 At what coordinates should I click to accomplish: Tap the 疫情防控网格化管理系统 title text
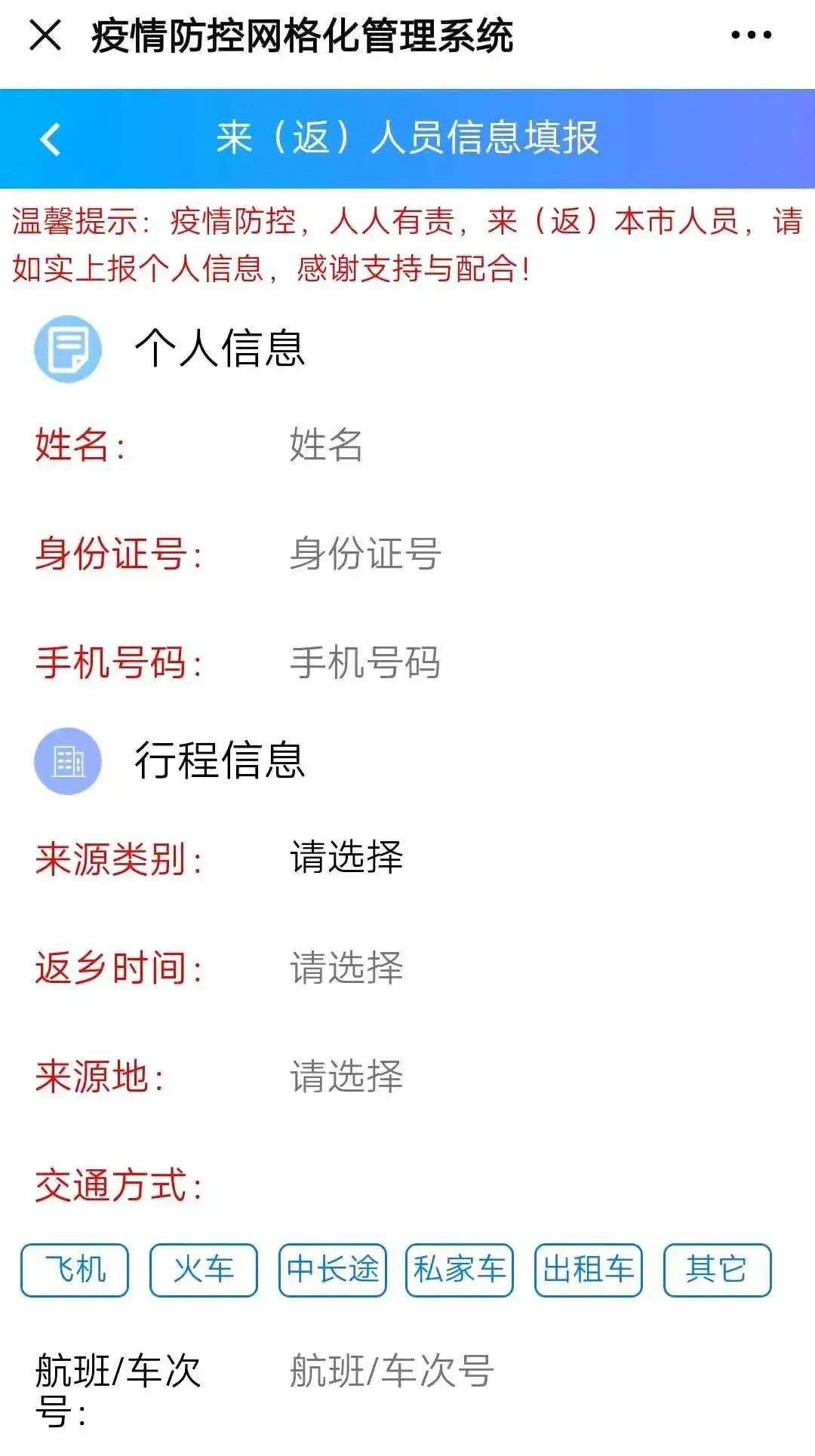tap(302, 33)
